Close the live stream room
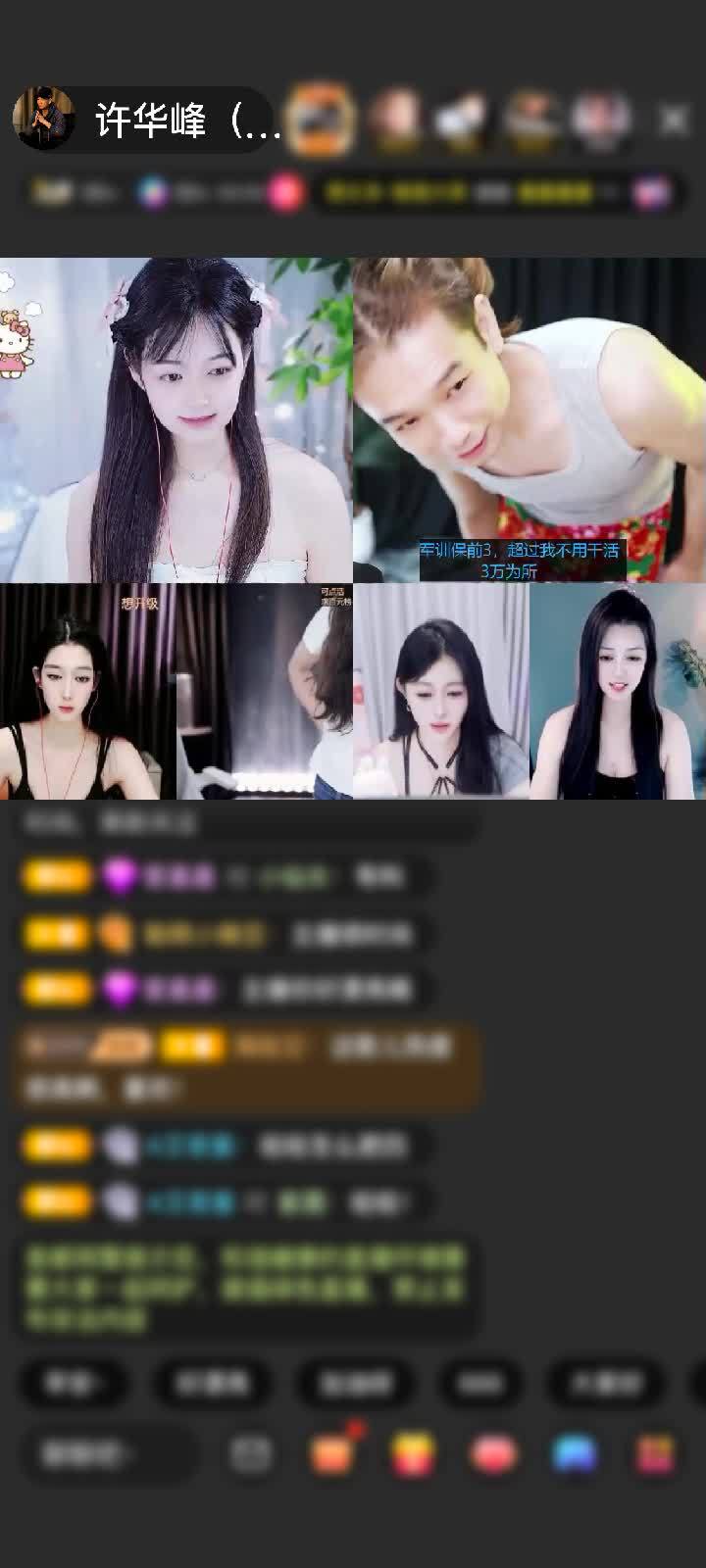Image resolution: width=706 pixels, height=1568 pixels. (674, 121)
